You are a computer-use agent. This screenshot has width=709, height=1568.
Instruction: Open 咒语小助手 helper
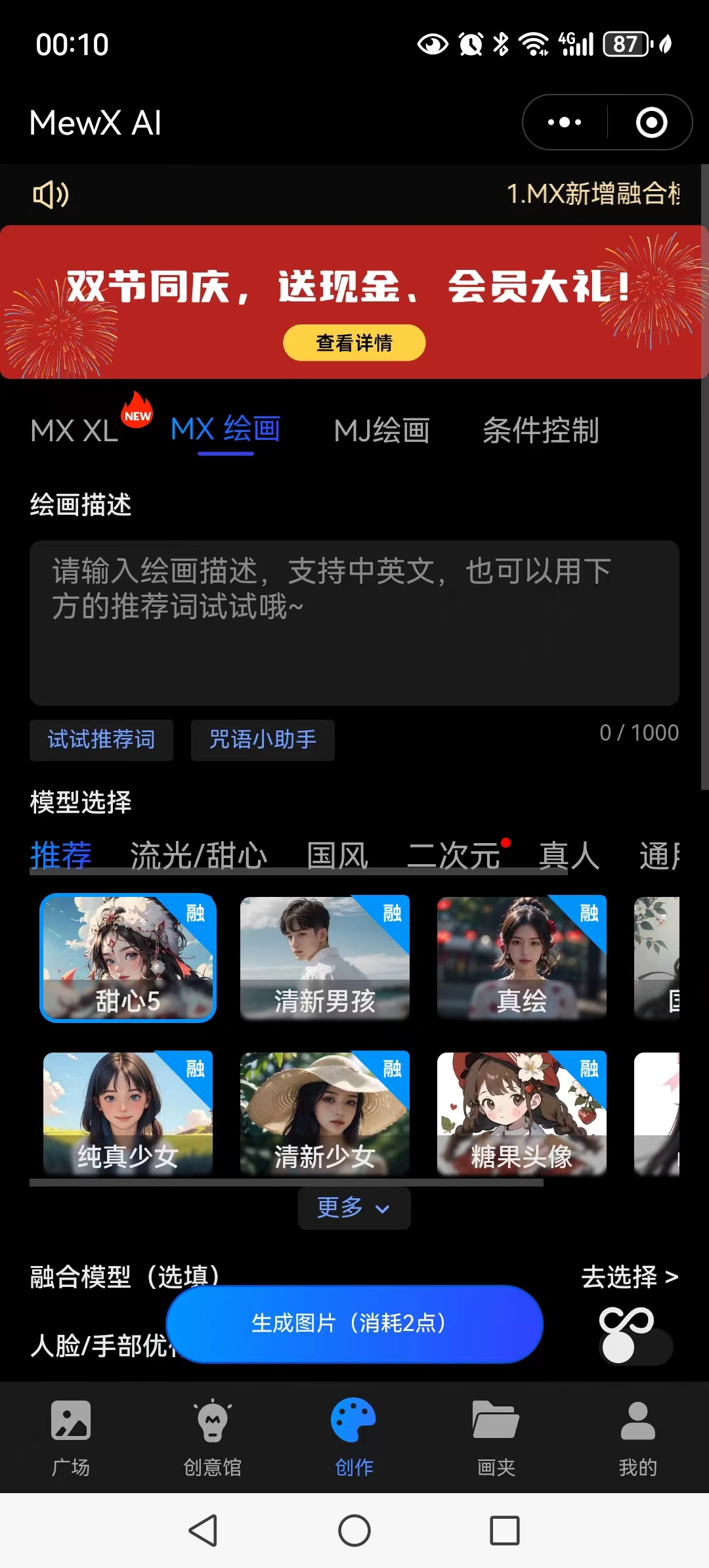tap(263, 740)
